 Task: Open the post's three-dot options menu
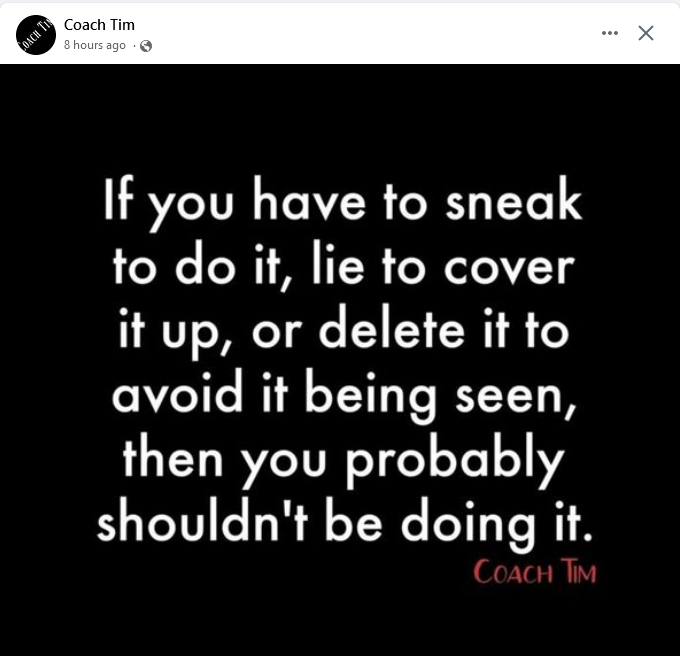[x=610, y=33]
